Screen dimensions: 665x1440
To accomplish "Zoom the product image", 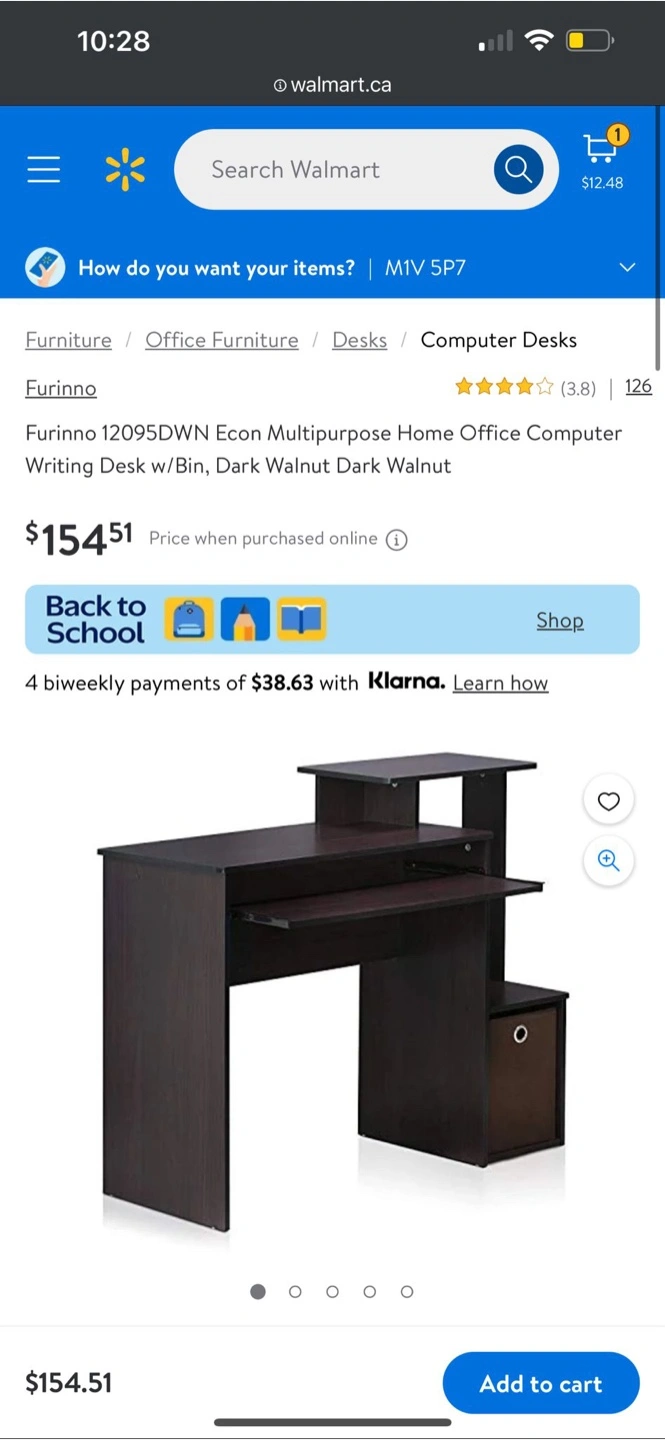I will (x=608, y=861).
